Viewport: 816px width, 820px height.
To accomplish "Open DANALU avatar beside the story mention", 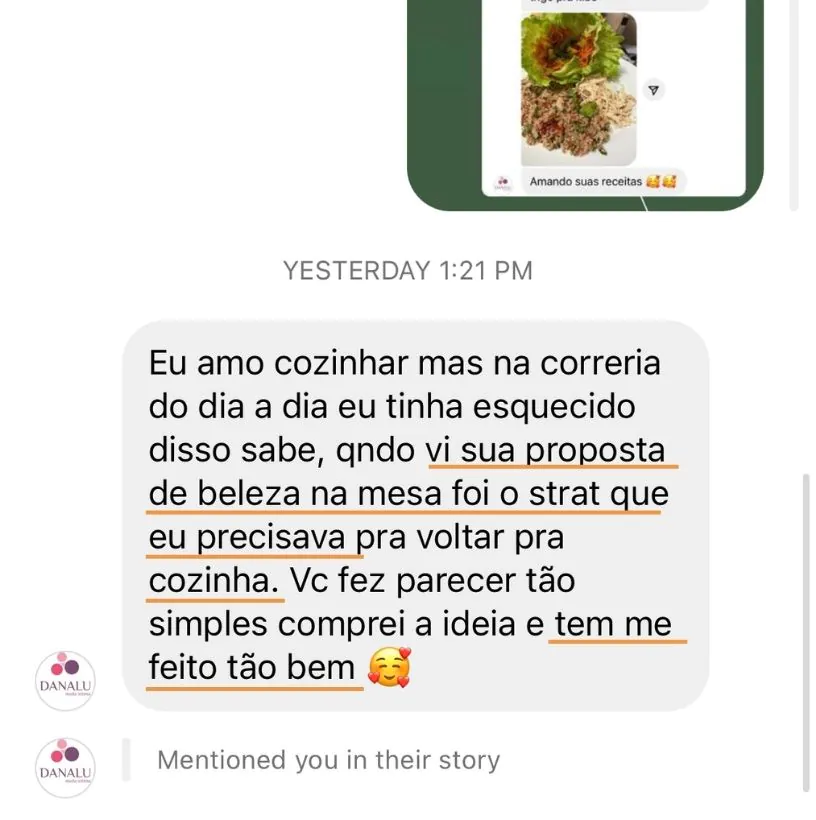I will 65,767.
